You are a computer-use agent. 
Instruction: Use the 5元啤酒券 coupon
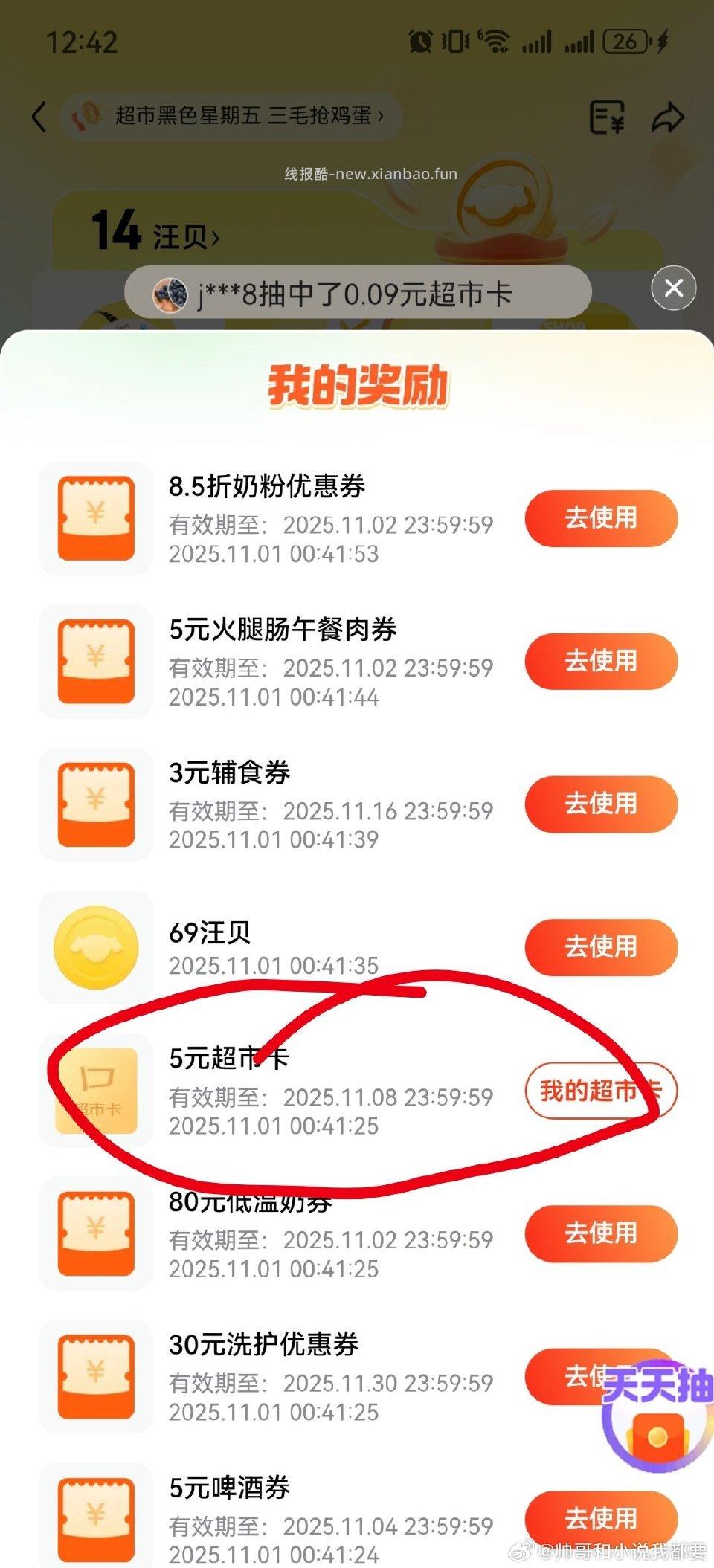tap(601, 1517)
